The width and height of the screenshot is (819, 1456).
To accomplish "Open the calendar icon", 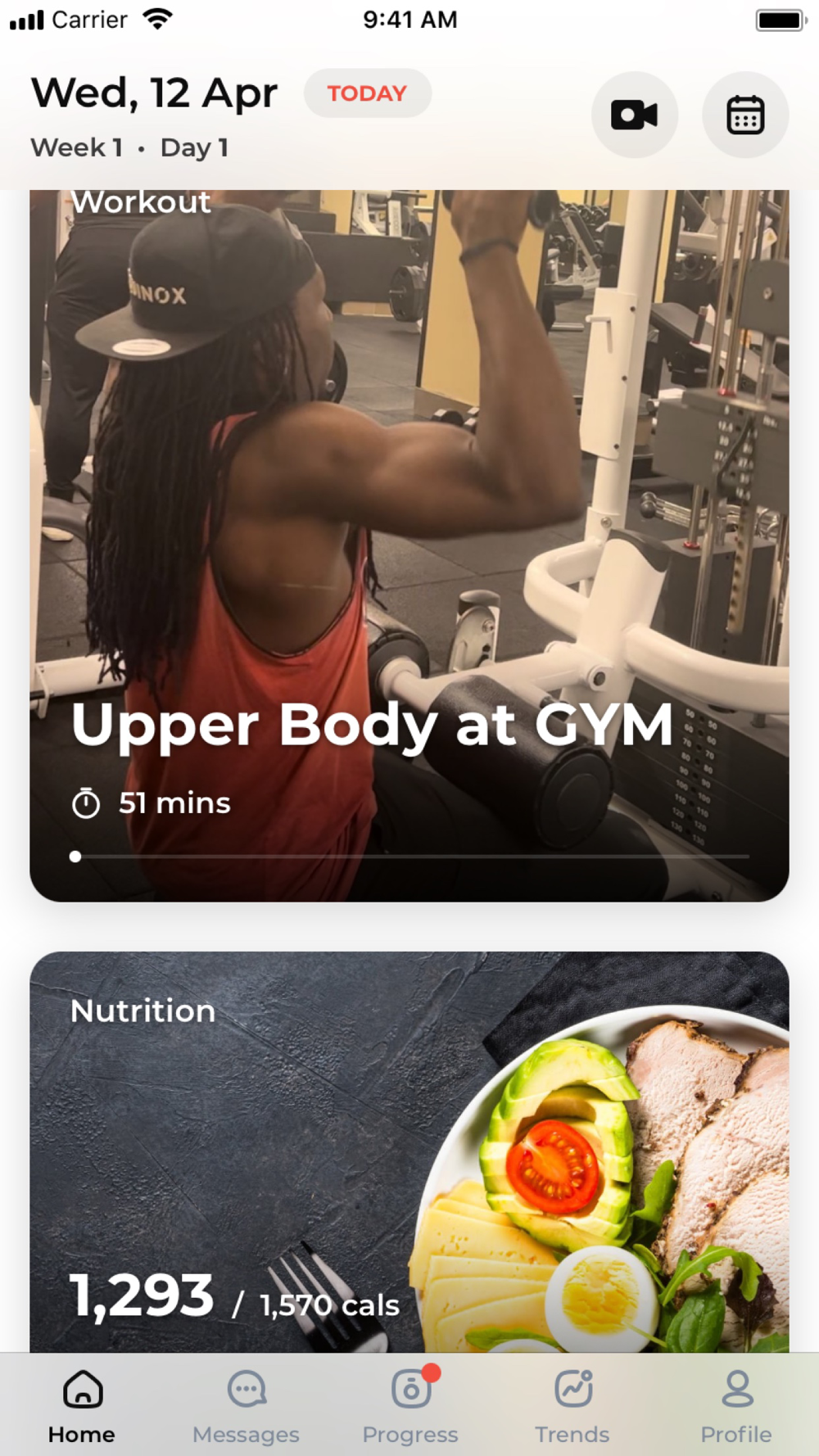I will (745, 115).
